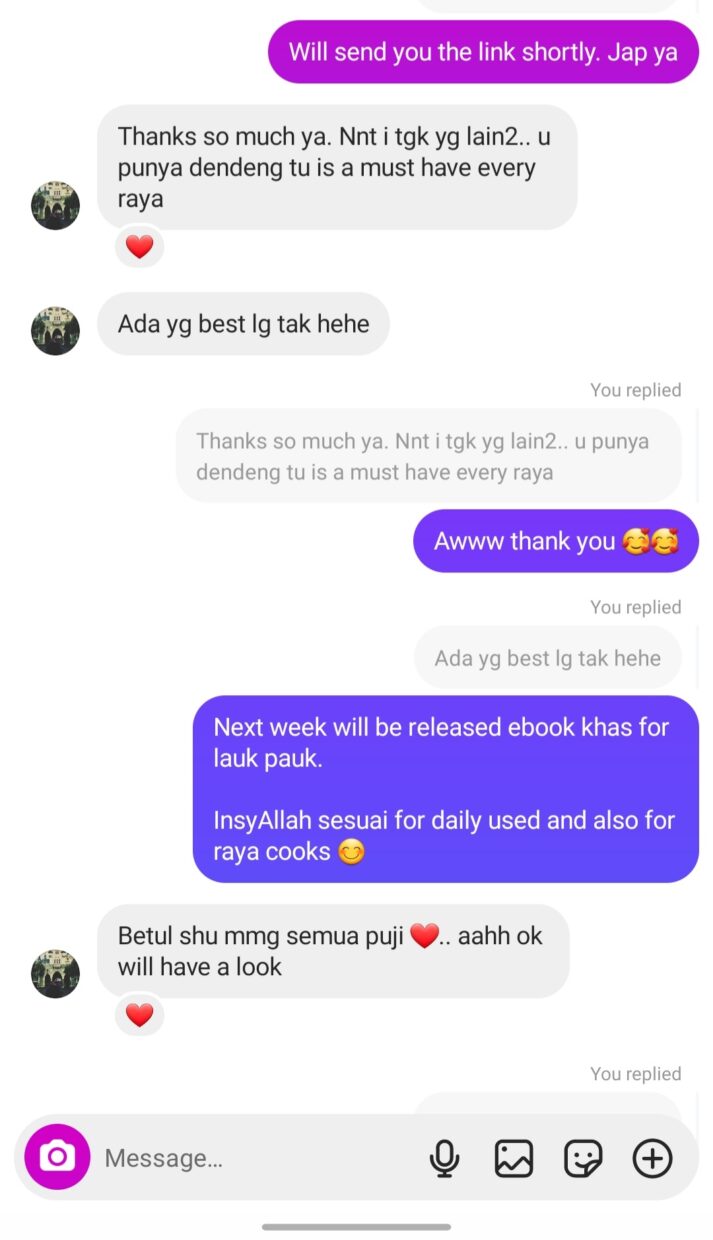Tap heart reaction under 'dendeng' message
This screenshot has width=713, height=1240.
click(139, 246)
